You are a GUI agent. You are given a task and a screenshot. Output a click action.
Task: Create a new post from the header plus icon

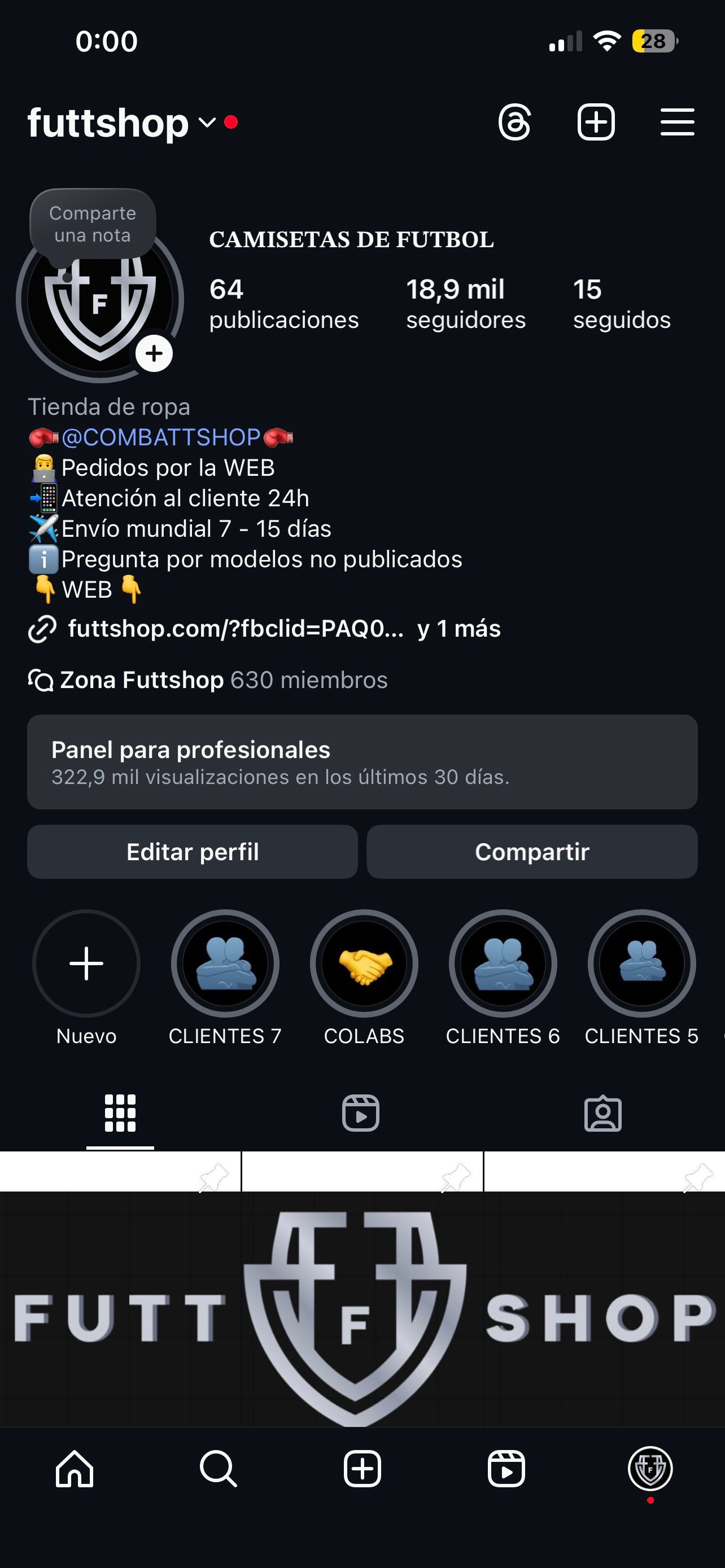595,122
